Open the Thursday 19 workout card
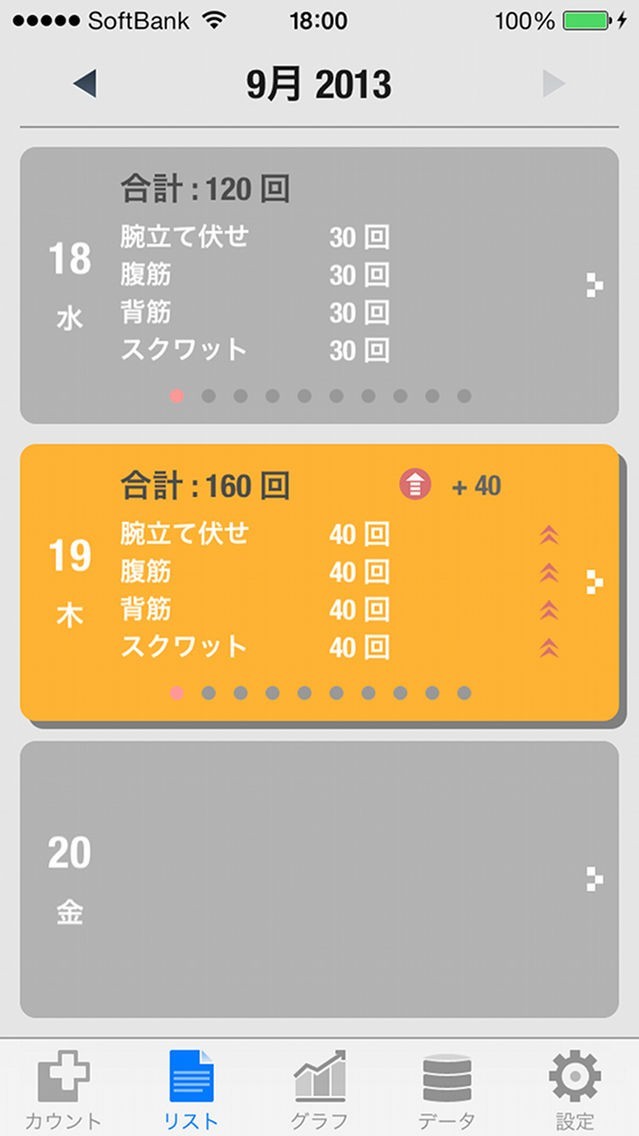 pos(319,582)
